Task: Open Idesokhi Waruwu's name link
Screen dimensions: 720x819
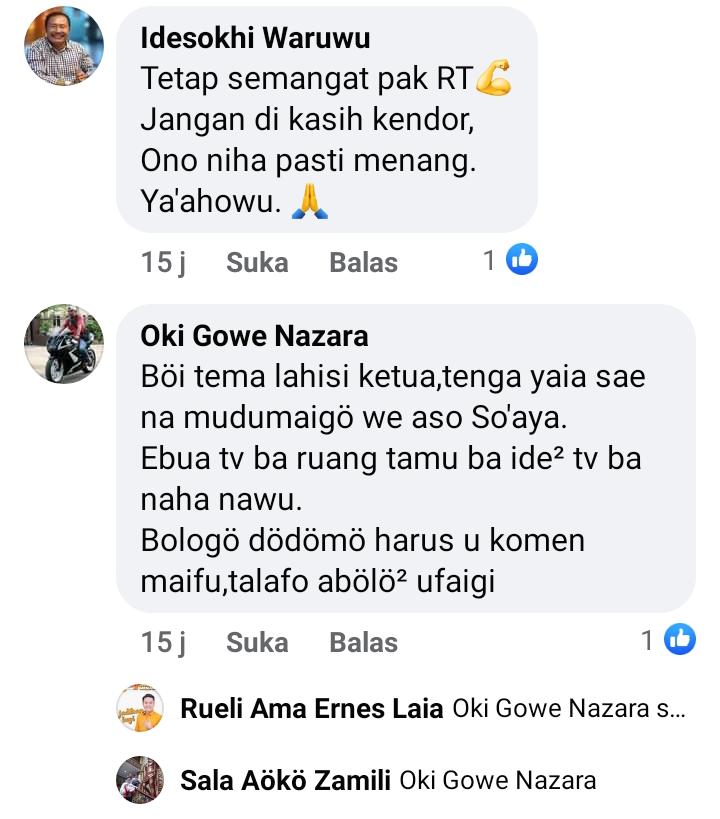Action: point(255,38)
